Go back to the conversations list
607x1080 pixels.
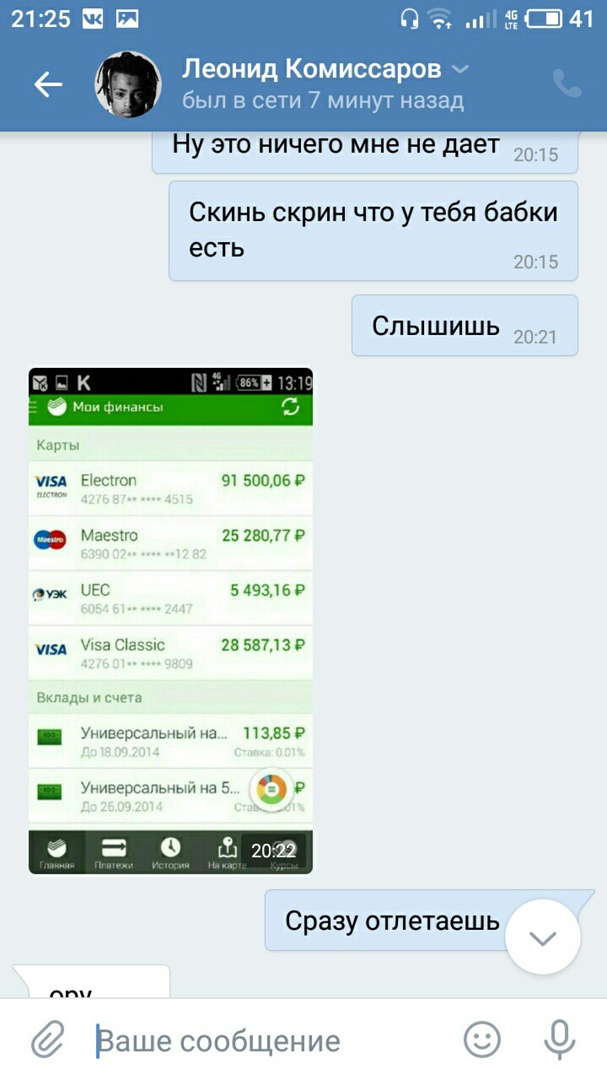[x=48, y=85]
